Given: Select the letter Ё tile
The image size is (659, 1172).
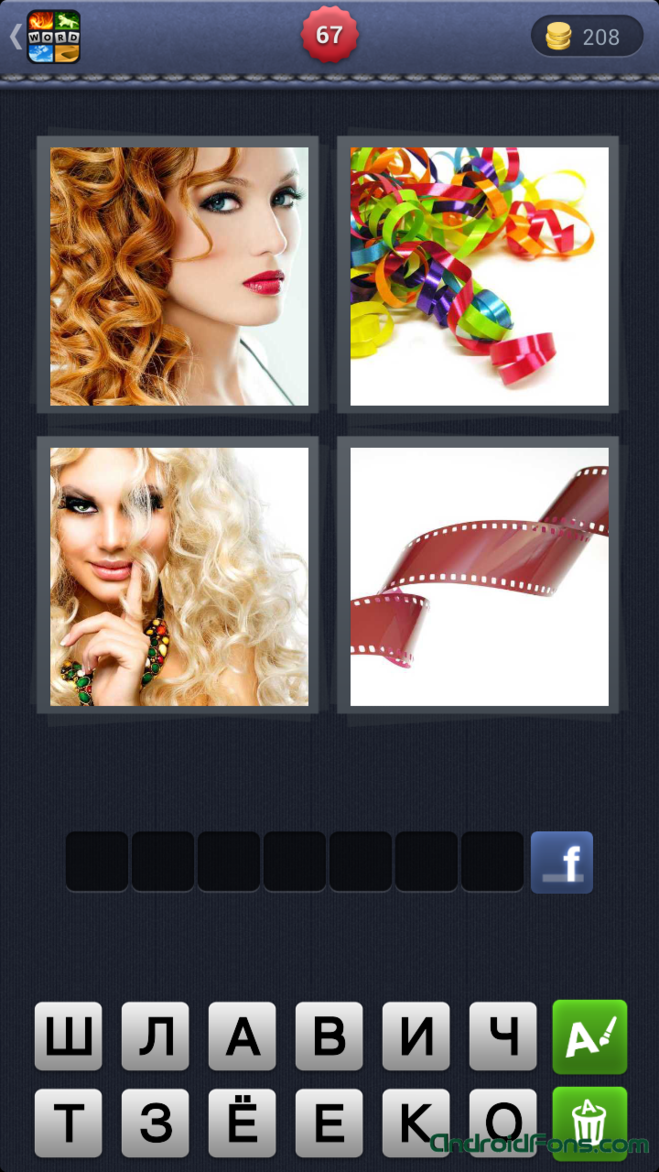Looking at the screenshot, I should pyautogui.click(x=243, y=1123).
